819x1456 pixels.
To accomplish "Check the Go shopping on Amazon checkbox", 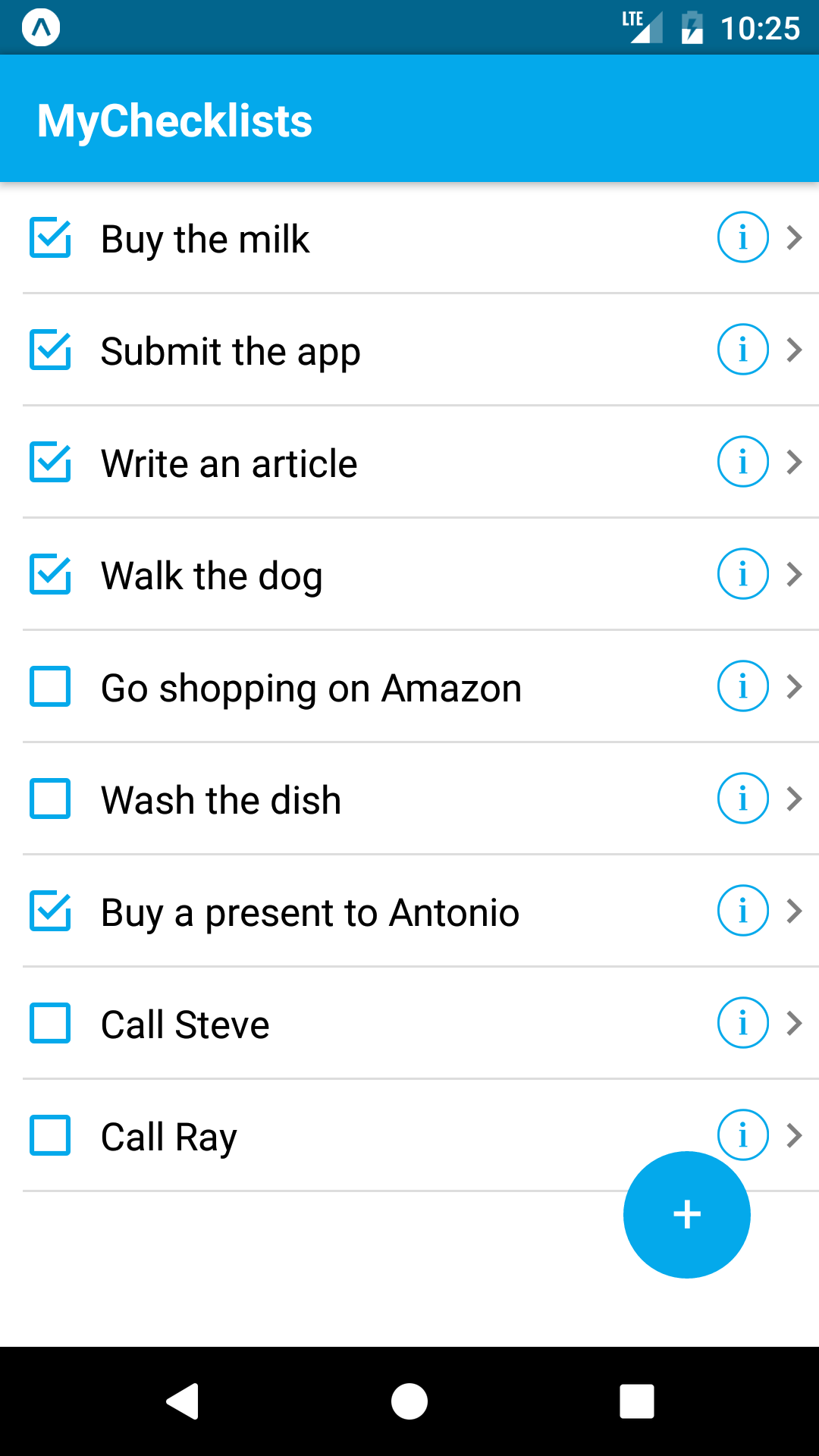I will [50, 687].
